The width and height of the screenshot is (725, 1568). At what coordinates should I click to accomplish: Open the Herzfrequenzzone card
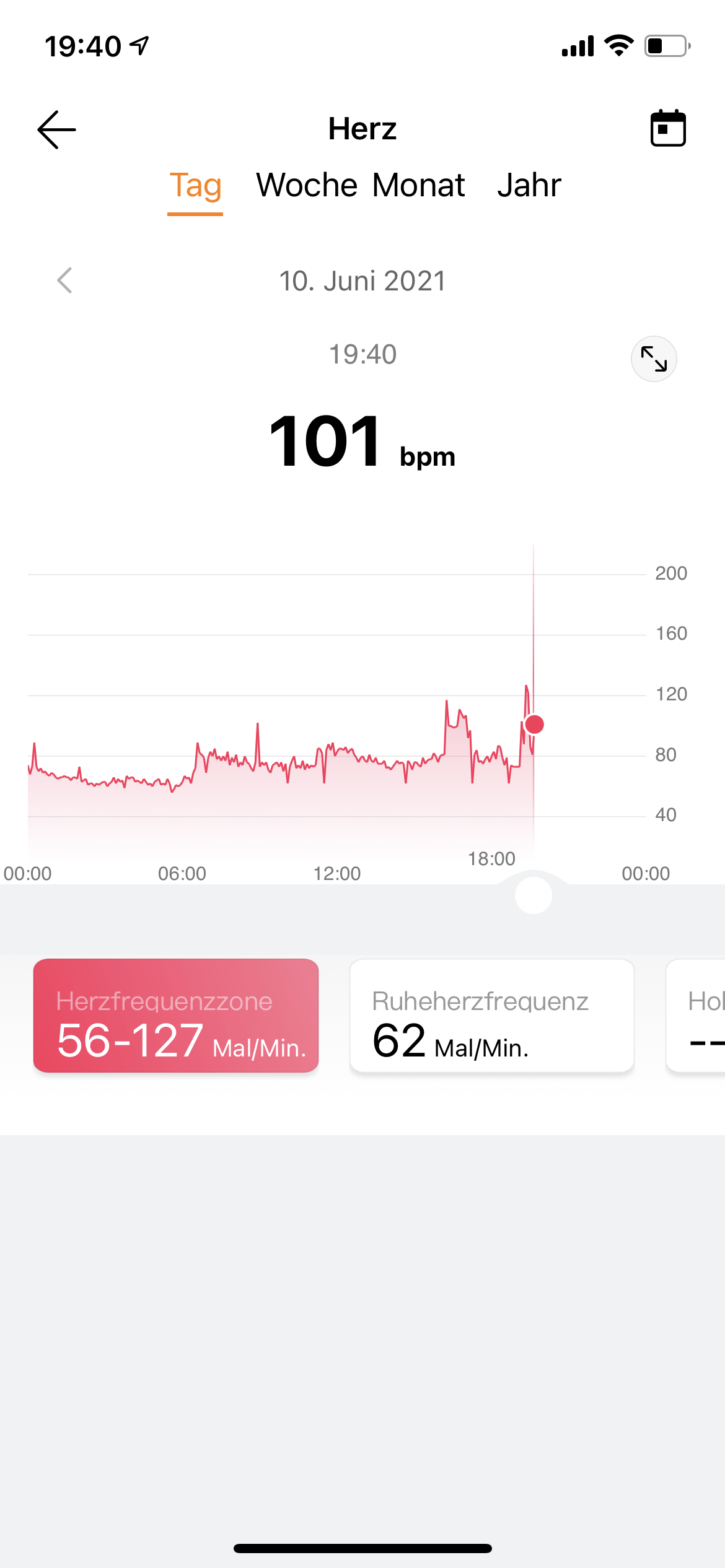tap(176, 1016)
